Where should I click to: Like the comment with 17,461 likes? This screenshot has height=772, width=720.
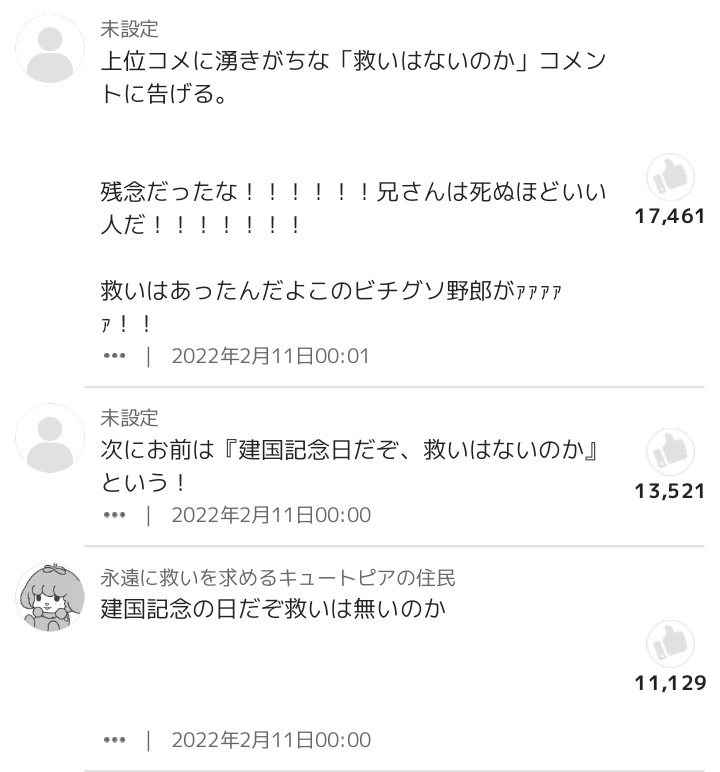(669, 180)
